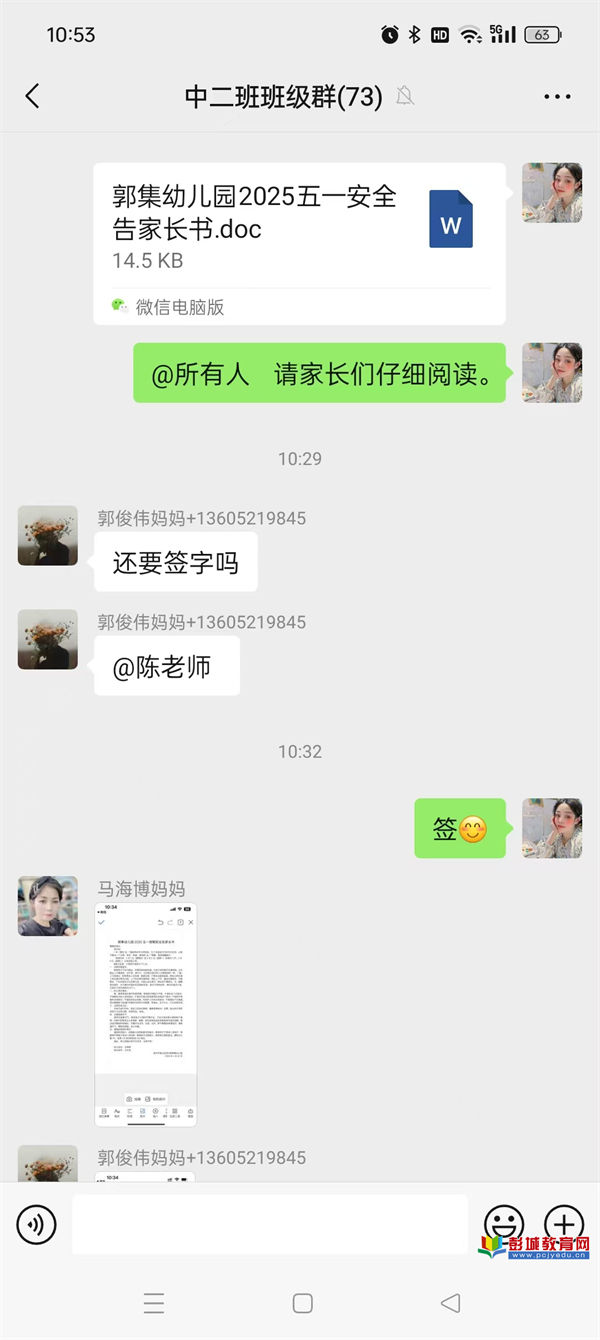The image size is (600, 1340).
Task: Open the plus attachment menu
Action: (563, 1224)
